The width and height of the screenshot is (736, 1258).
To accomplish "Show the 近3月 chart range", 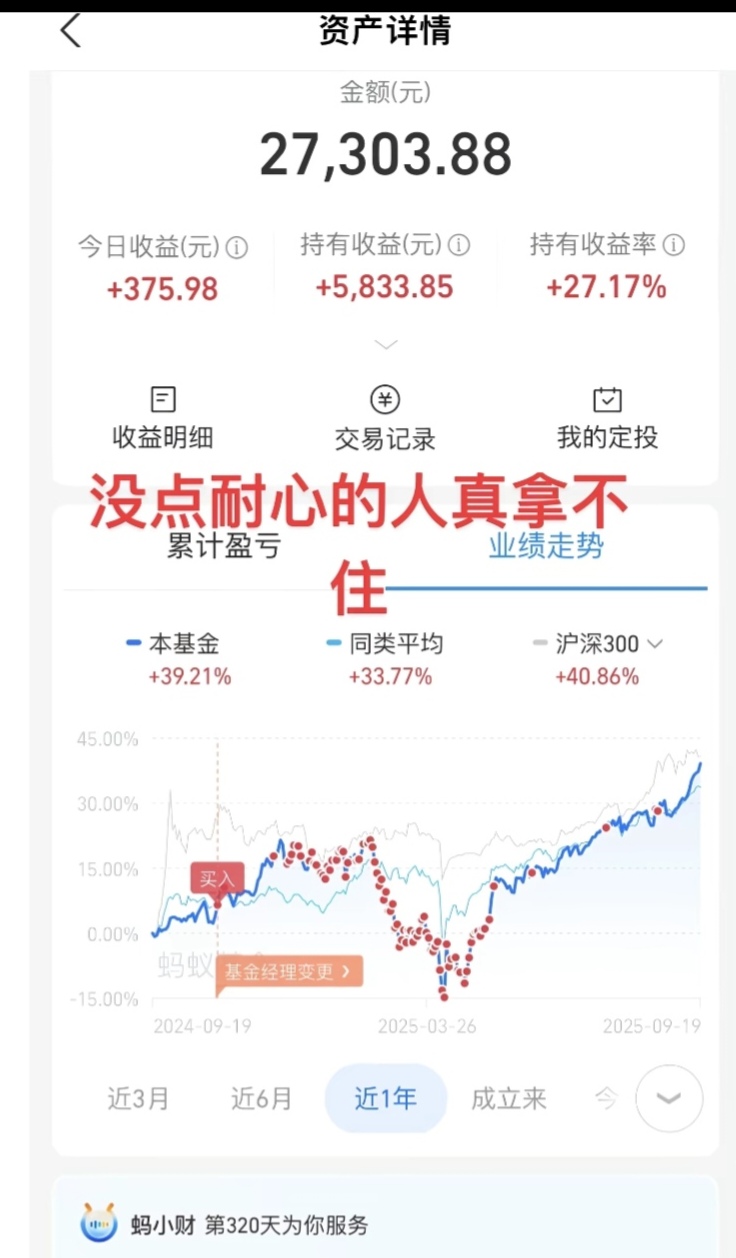I will 138,1099.
